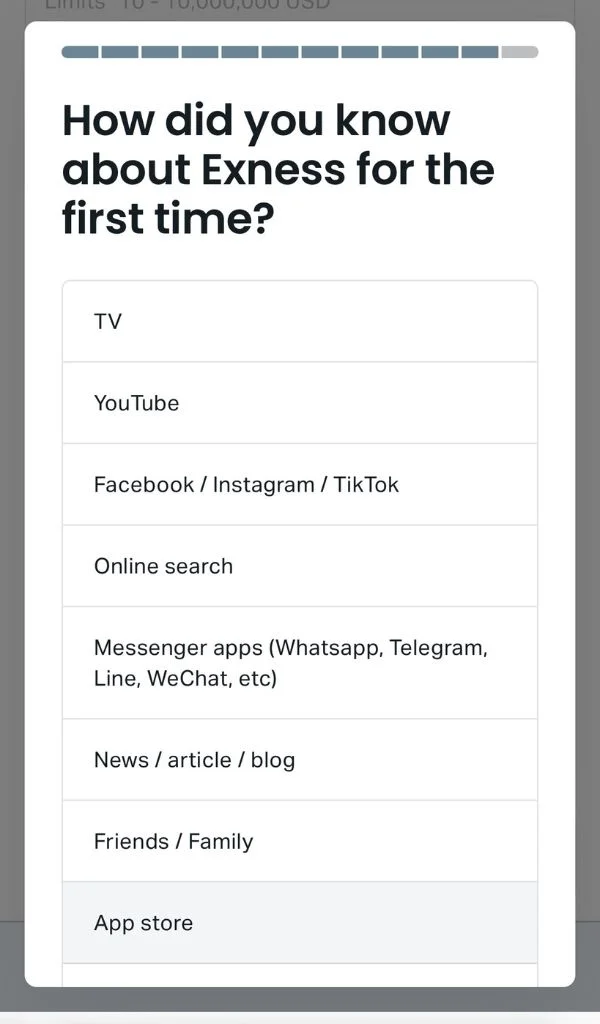
Task: Pick Facebook / Instagram / TikTok
Action: (x=300, y=485)
